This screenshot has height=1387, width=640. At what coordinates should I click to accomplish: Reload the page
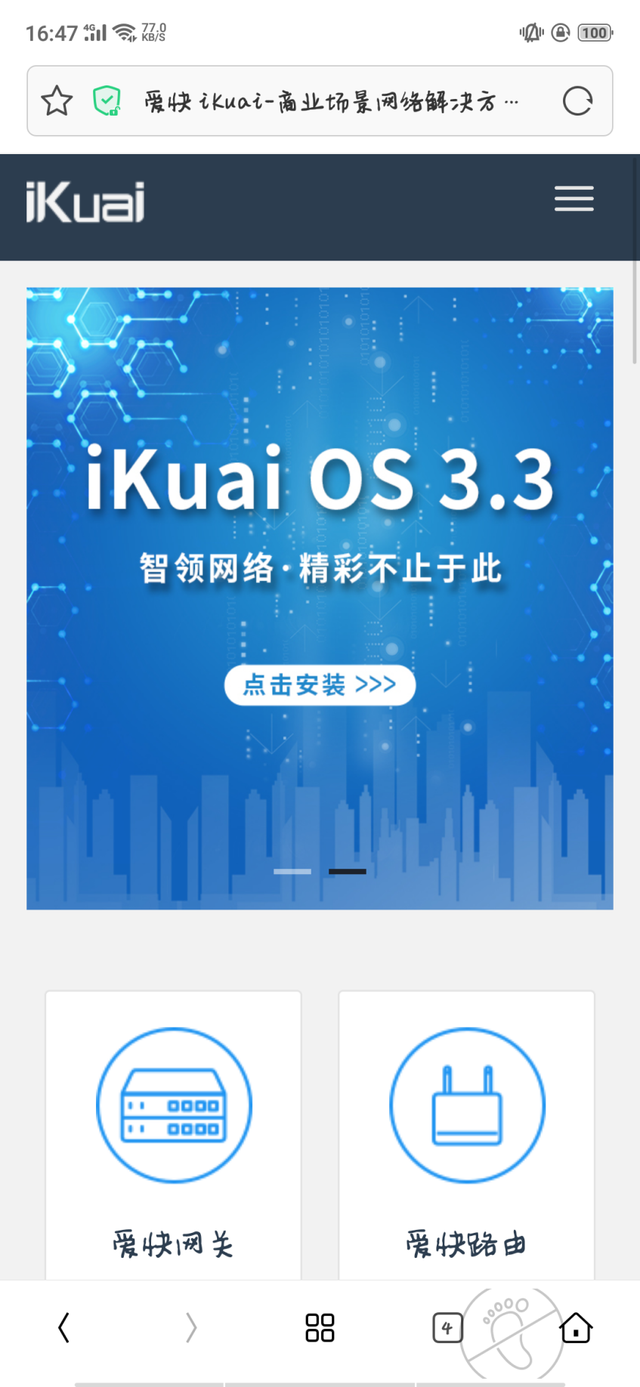click(x=578, y=100)
